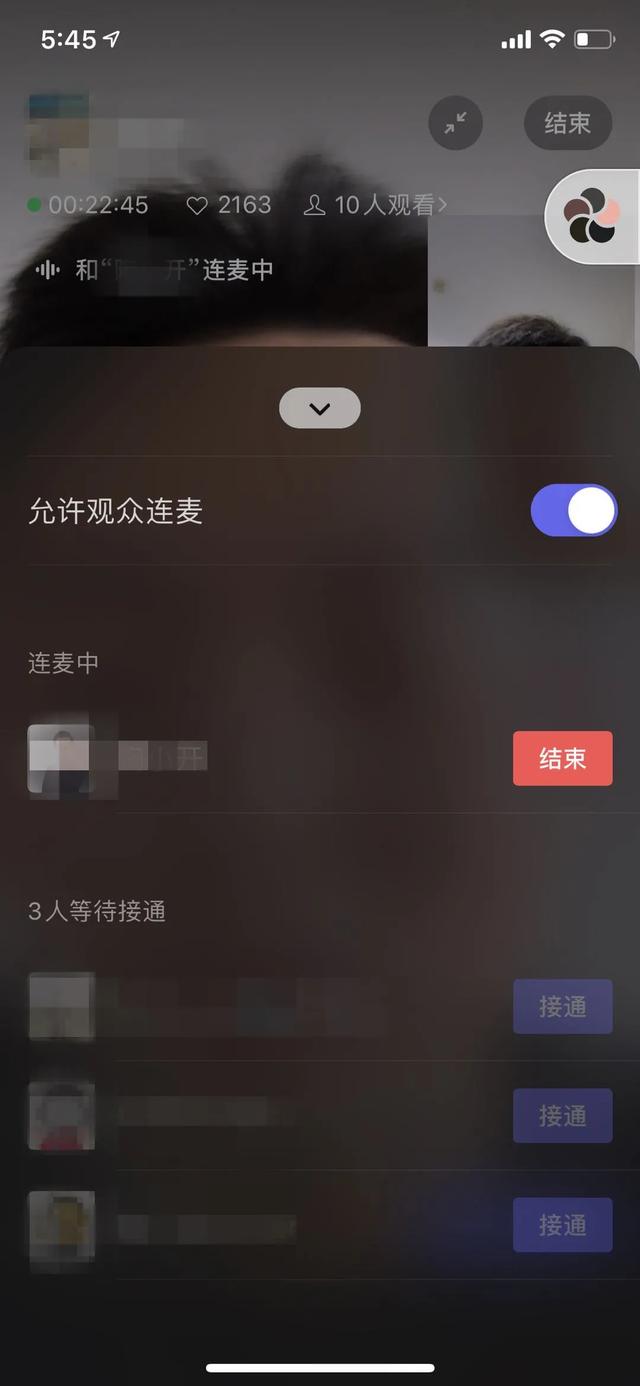The height and width of the screenshot is (1386, 640).
Task: Toggle off 允许观众连麦 switch
Action: pos(573,511)
